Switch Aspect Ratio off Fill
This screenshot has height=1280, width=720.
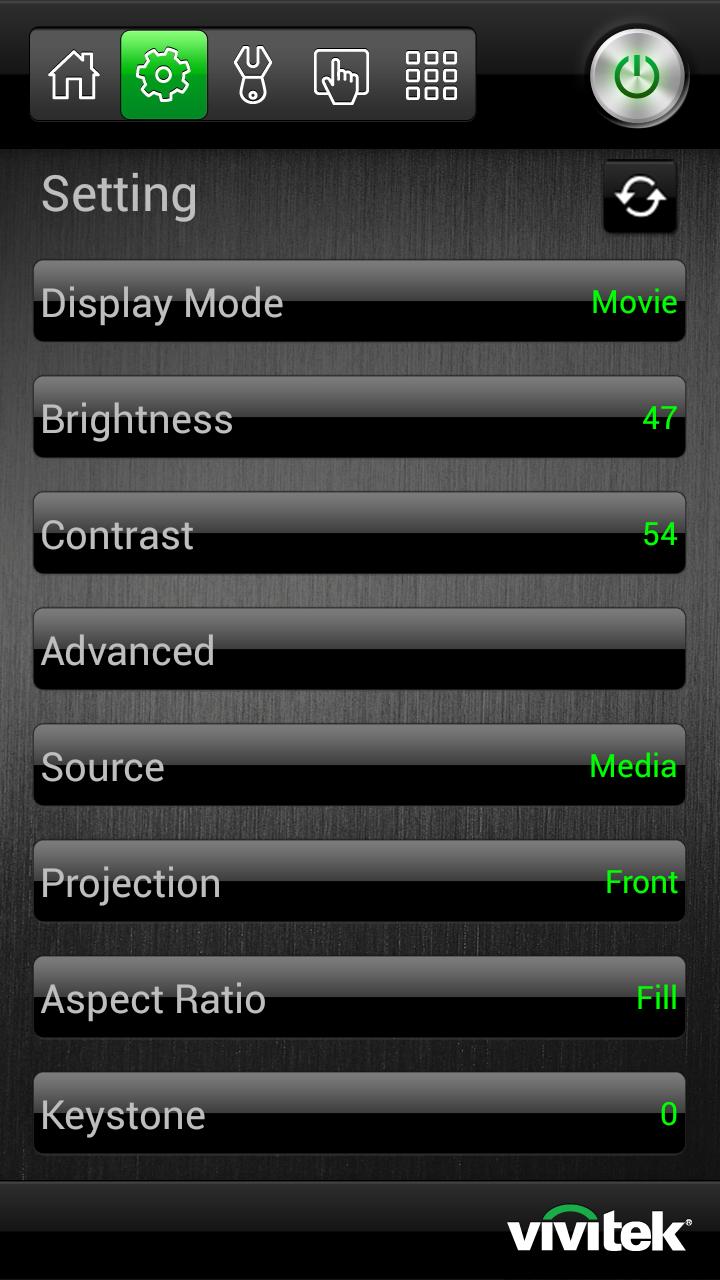pos(360,997)
